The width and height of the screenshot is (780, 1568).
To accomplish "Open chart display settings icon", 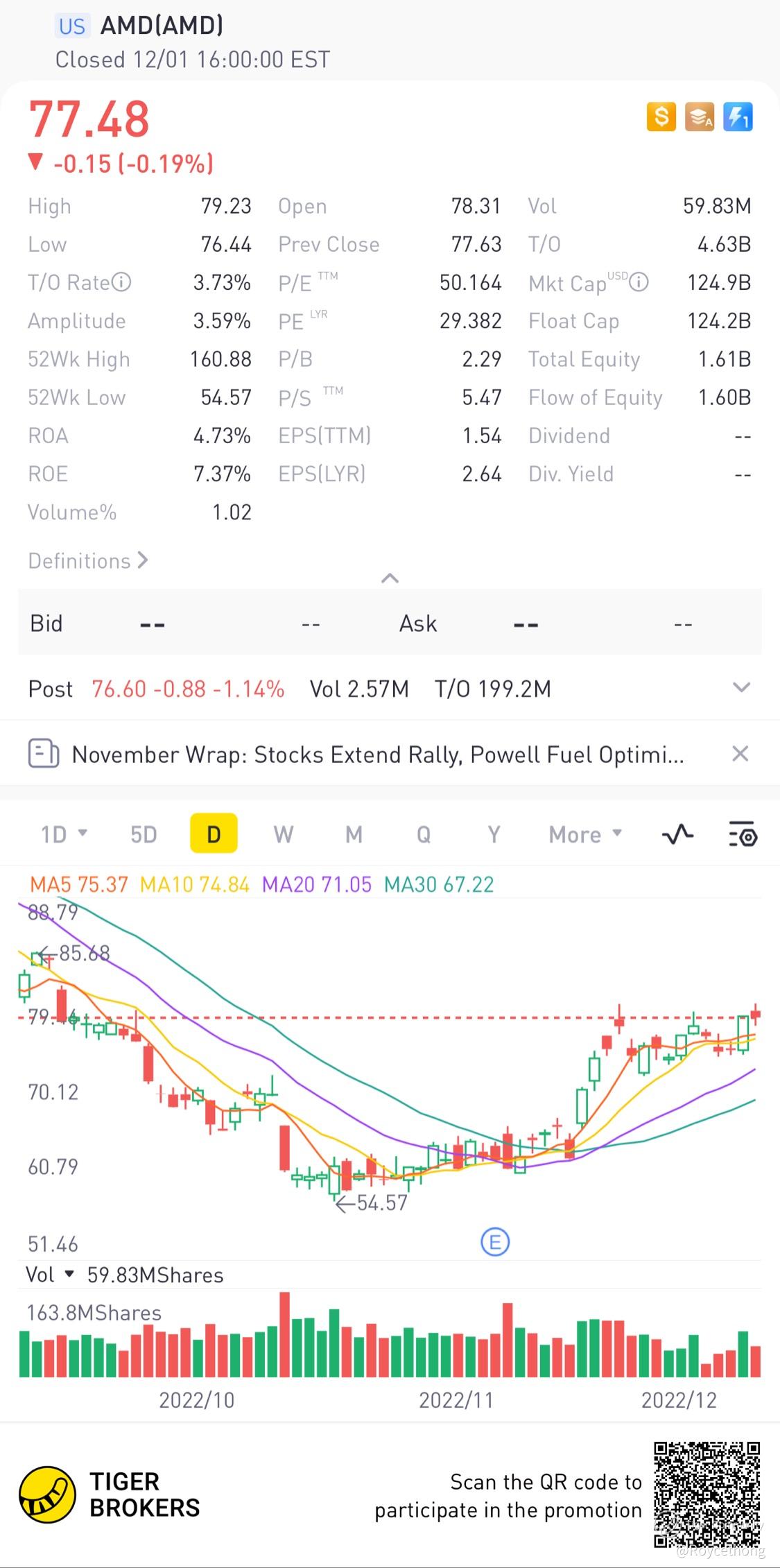I will click(743, 834).
